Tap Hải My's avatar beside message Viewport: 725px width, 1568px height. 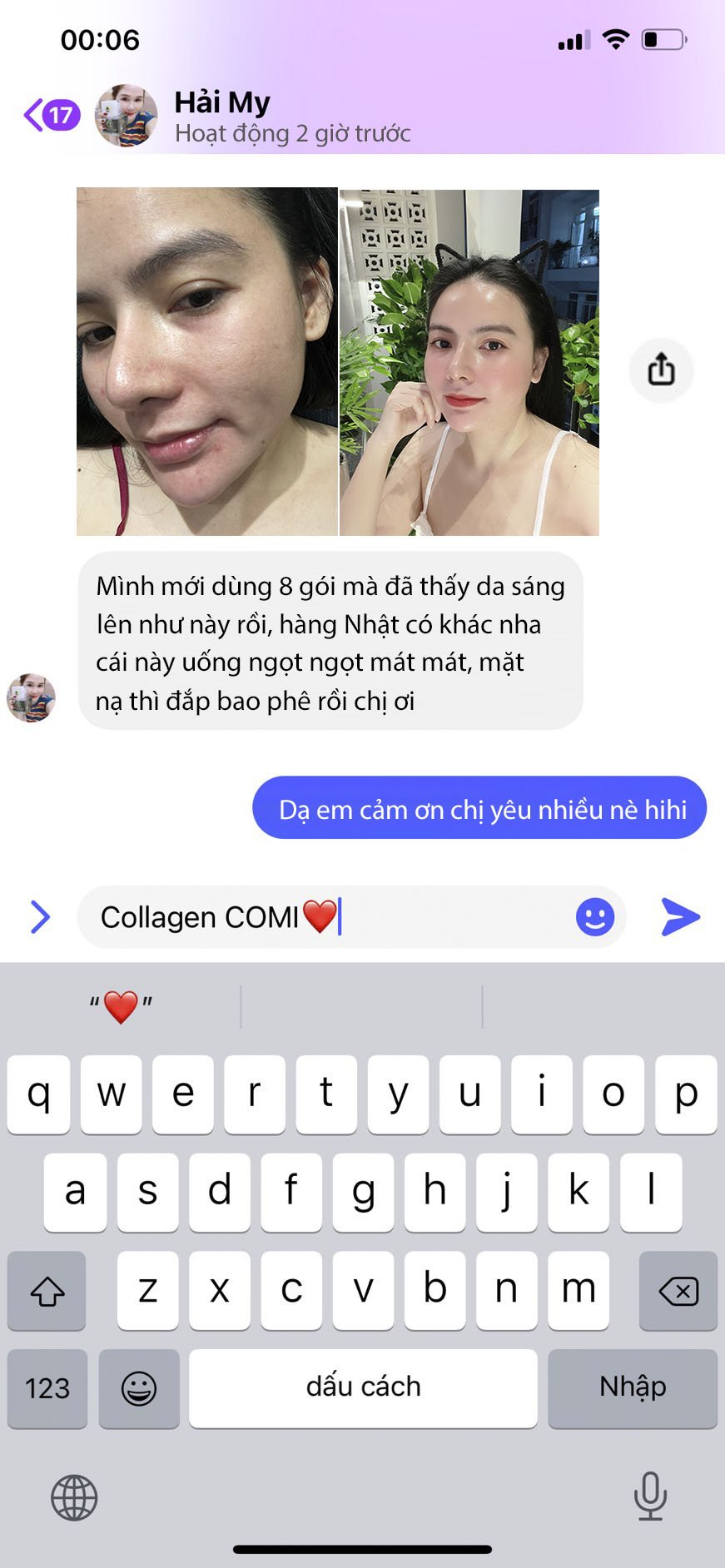pos(32,697)
